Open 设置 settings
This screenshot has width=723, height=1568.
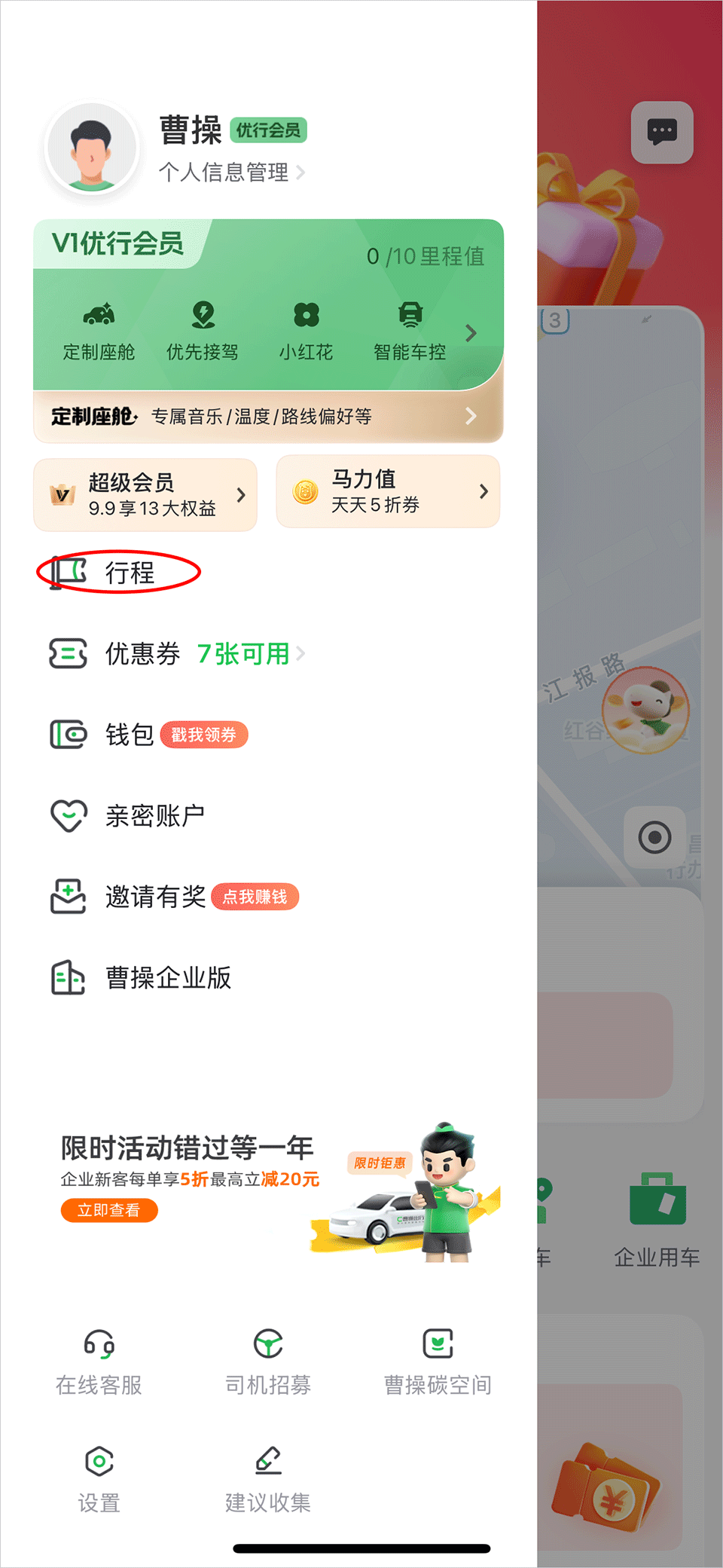coord(99,1480)
